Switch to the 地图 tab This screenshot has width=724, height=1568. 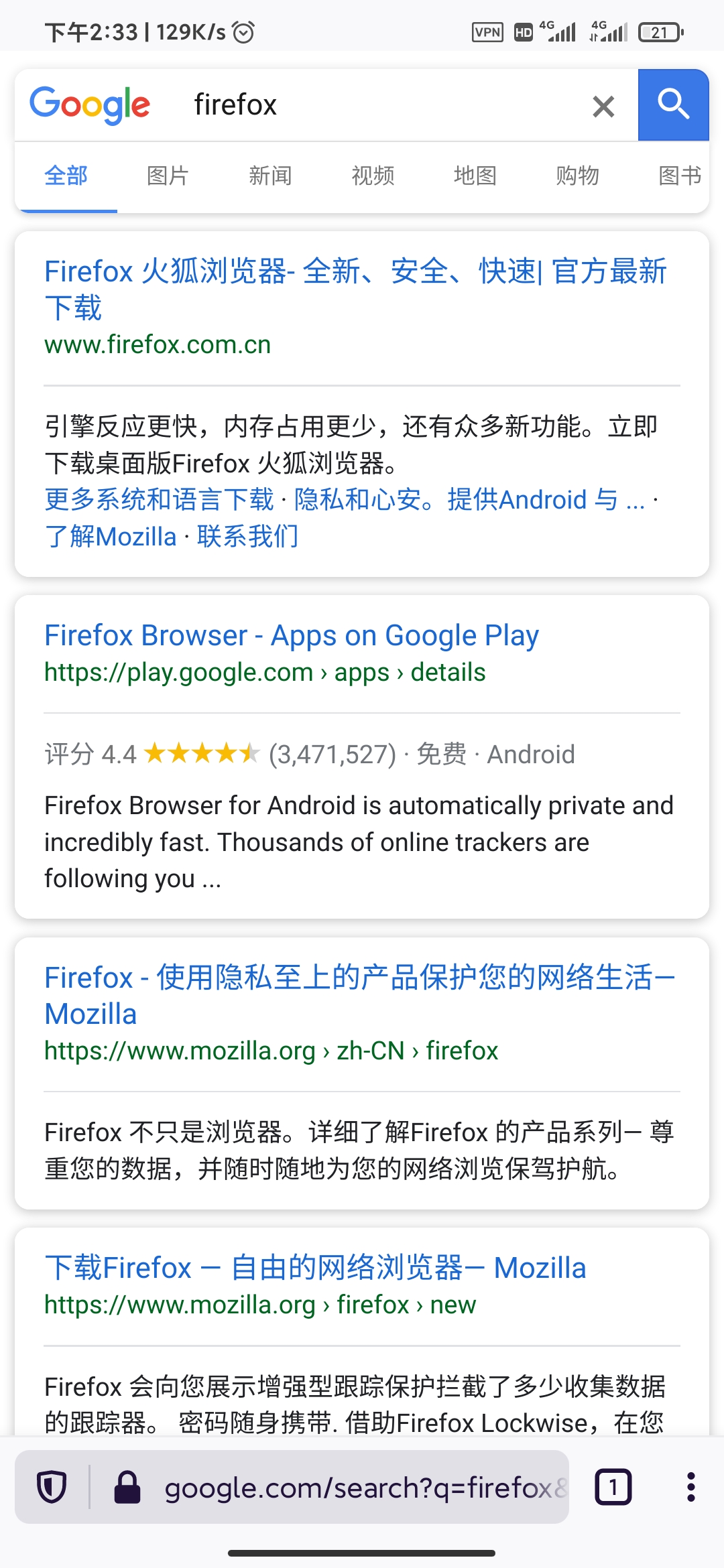coord(475,176)
